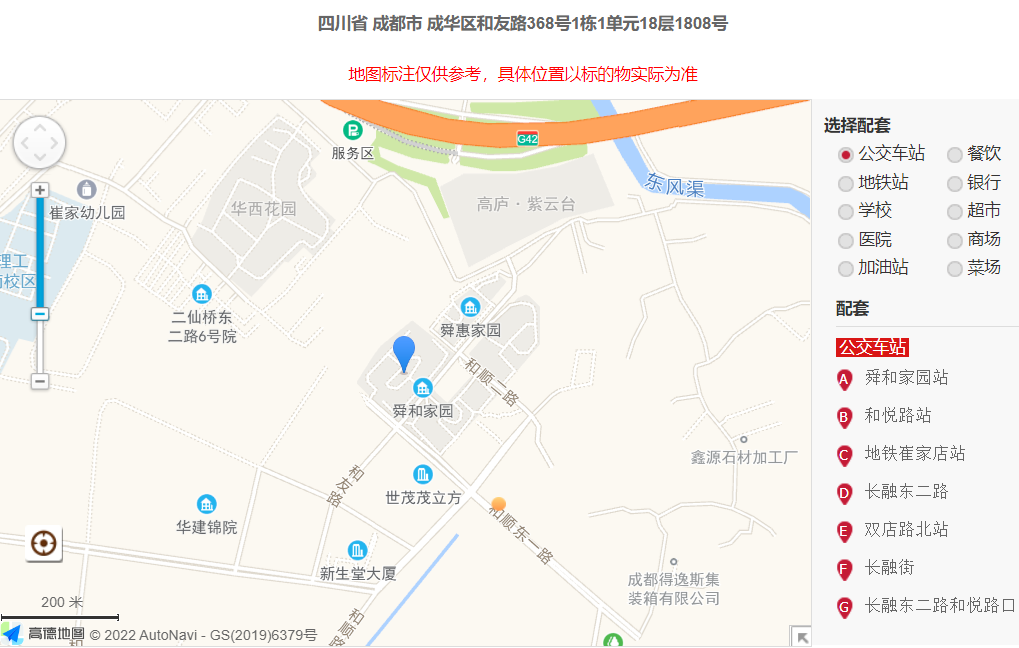
Task: Tap the map pan direction control
Action: point(39,143)
